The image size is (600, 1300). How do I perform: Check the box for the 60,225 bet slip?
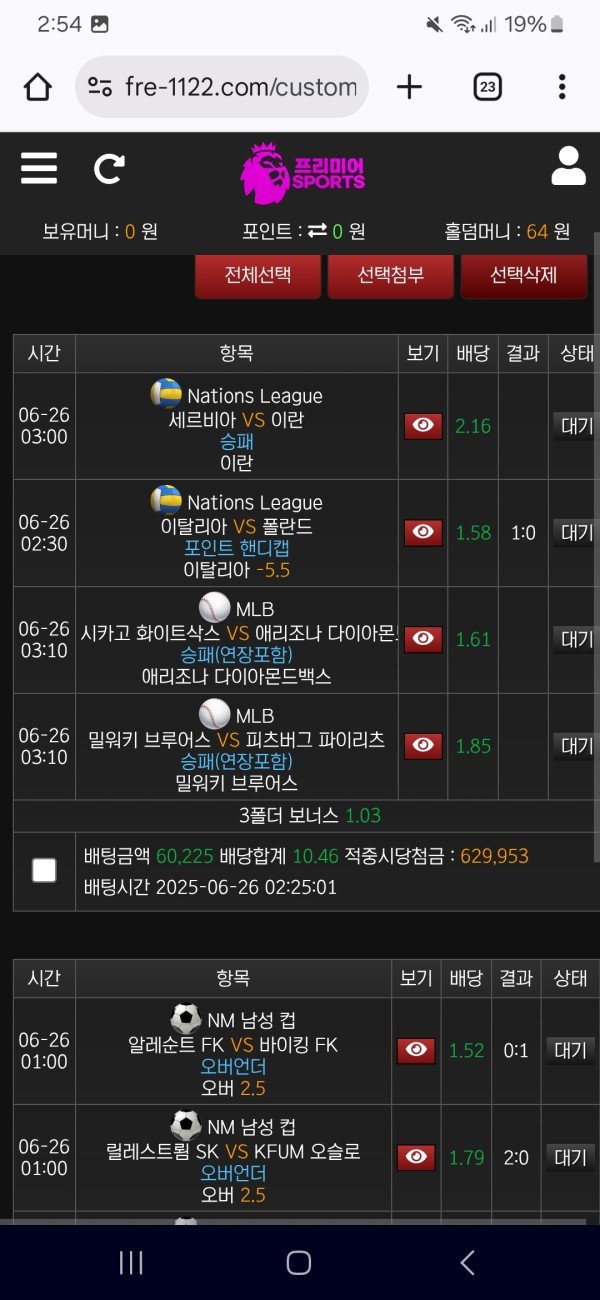tap(44, 870)
